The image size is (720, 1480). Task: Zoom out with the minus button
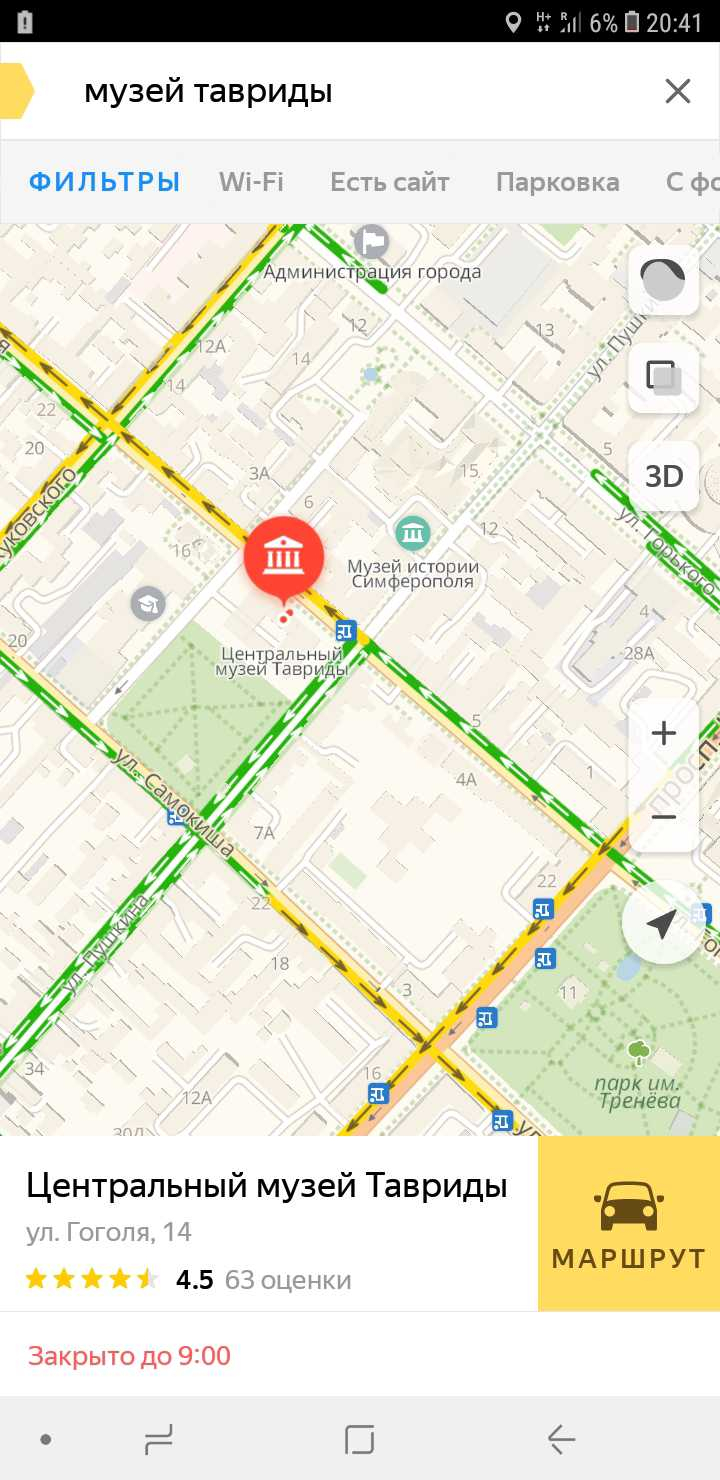point(663,817)
